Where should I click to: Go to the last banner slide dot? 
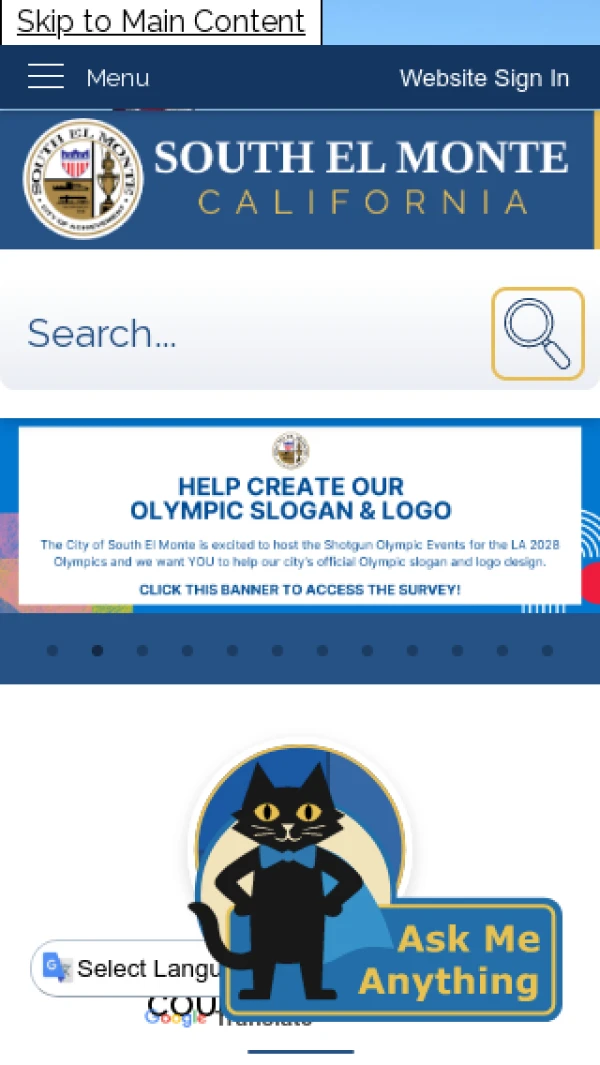pyautogui.click(x=547, y=650)
